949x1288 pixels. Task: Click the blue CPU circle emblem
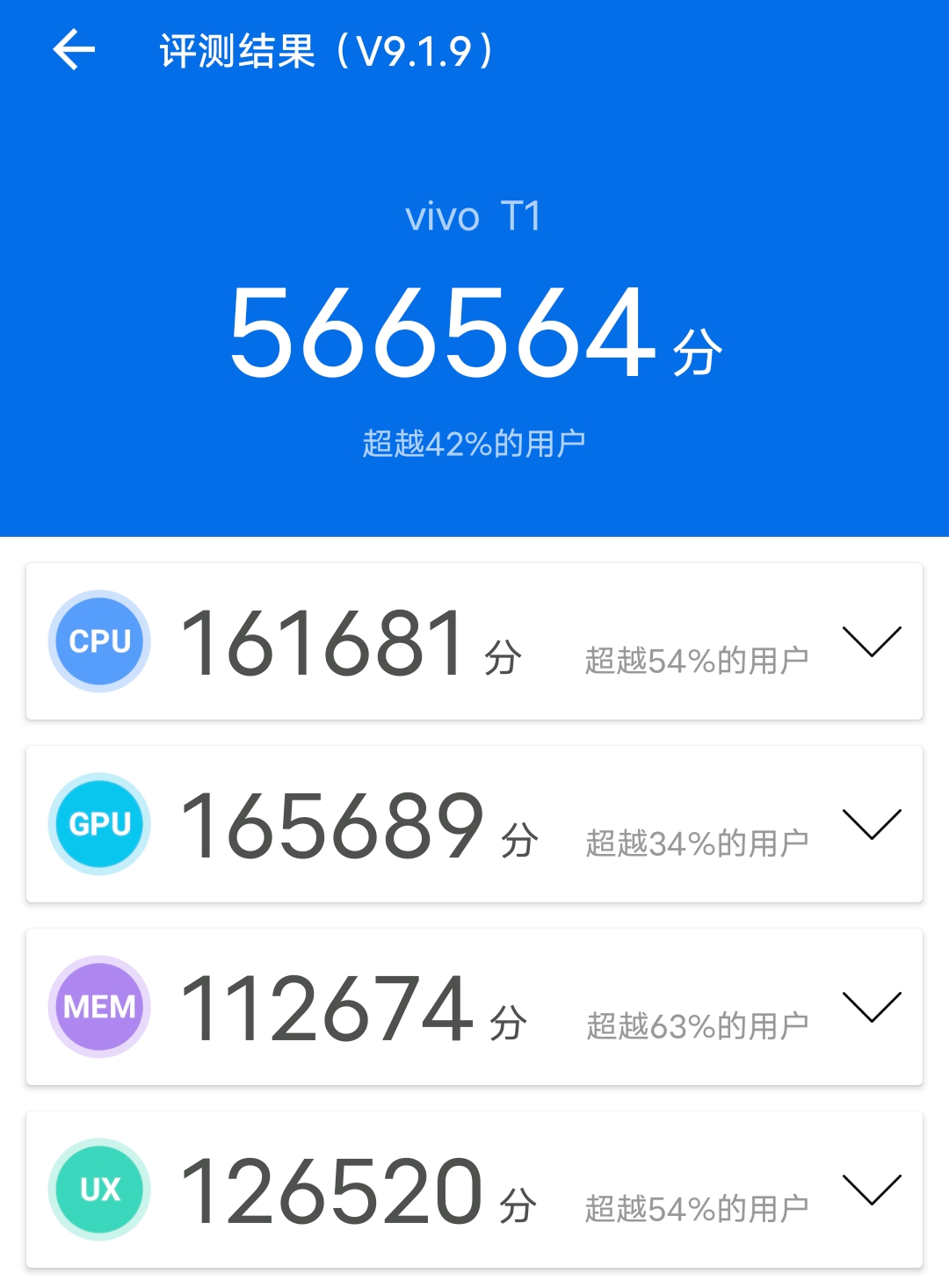[99, 640]
